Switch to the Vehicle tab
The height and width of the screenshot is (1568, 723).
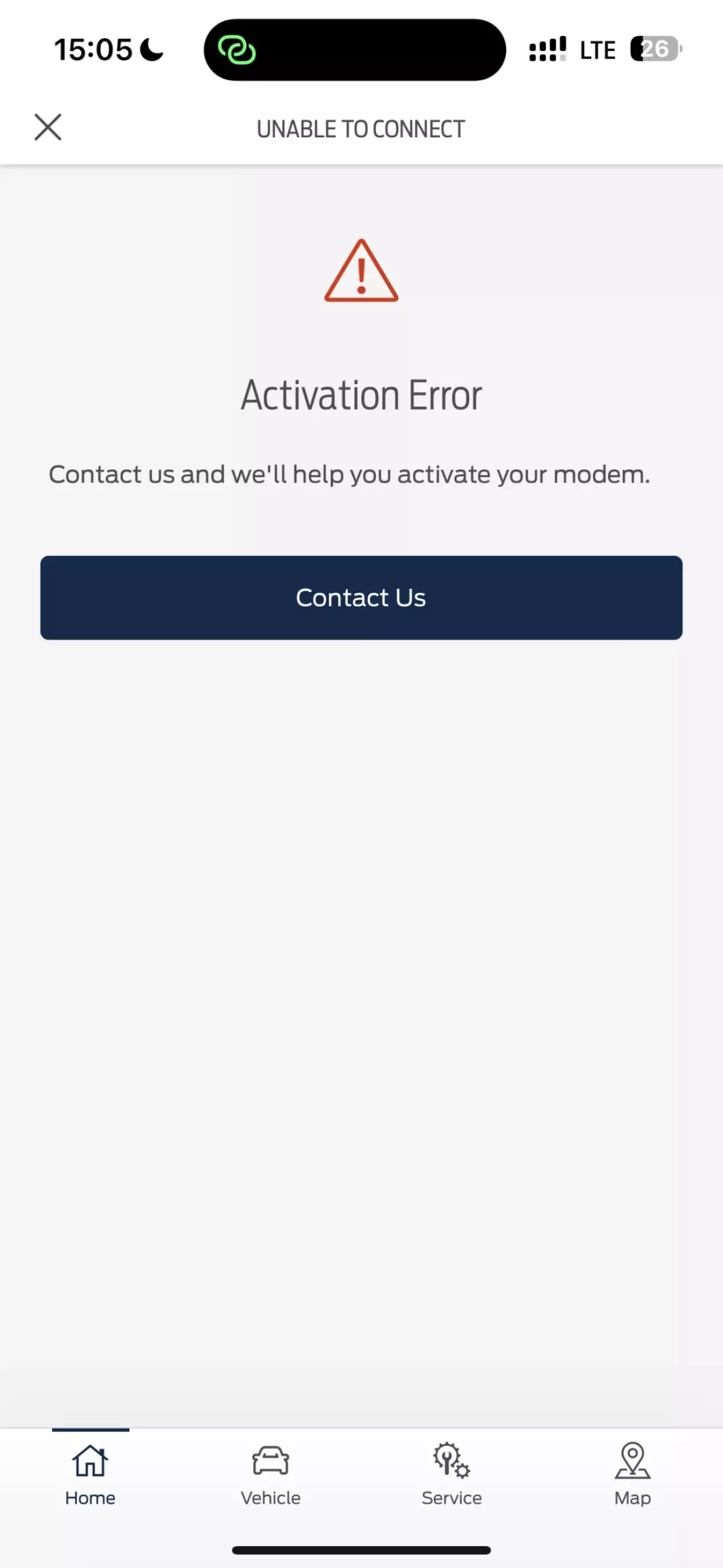coord(271,1473)
